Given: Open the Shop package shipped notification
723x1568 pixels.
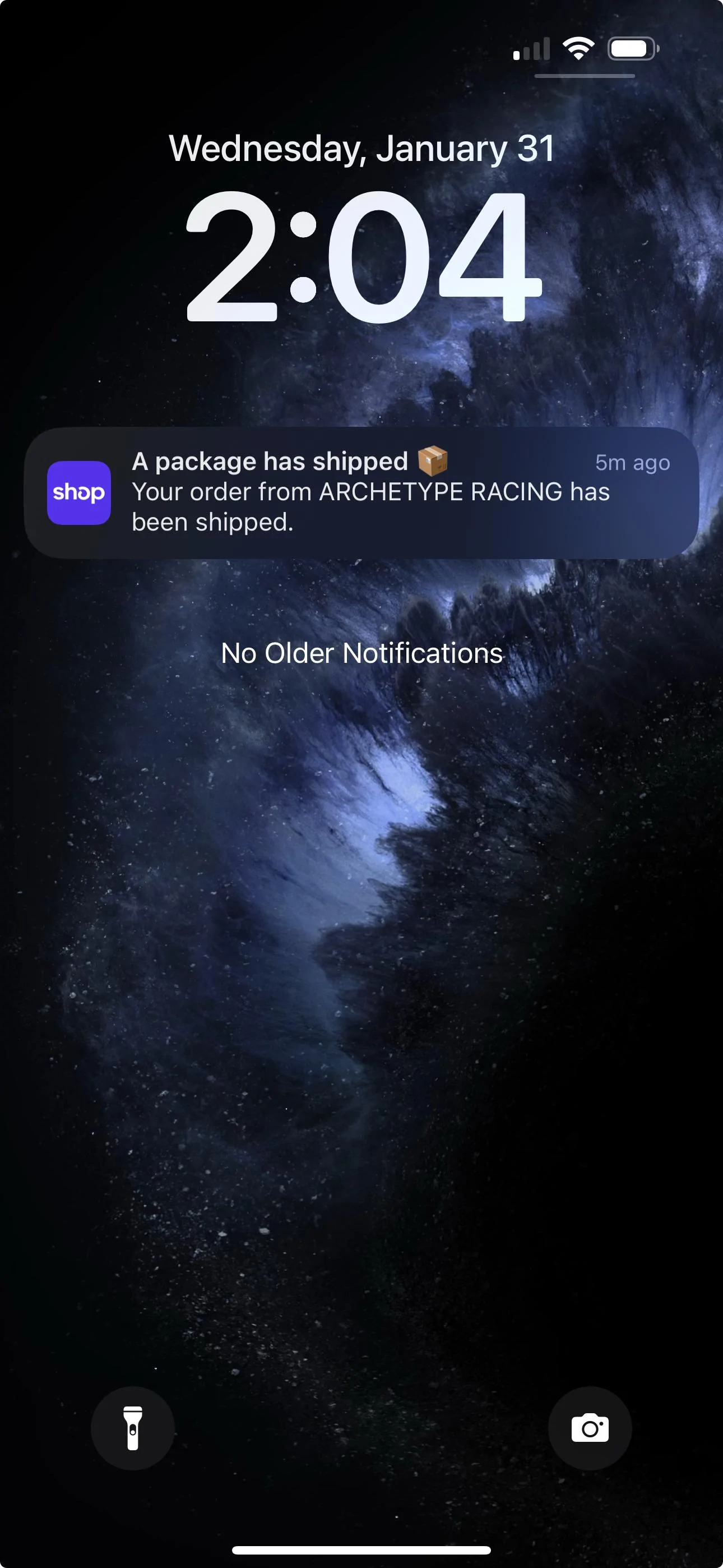Looking at the screenshot, I should coord(361,492).
